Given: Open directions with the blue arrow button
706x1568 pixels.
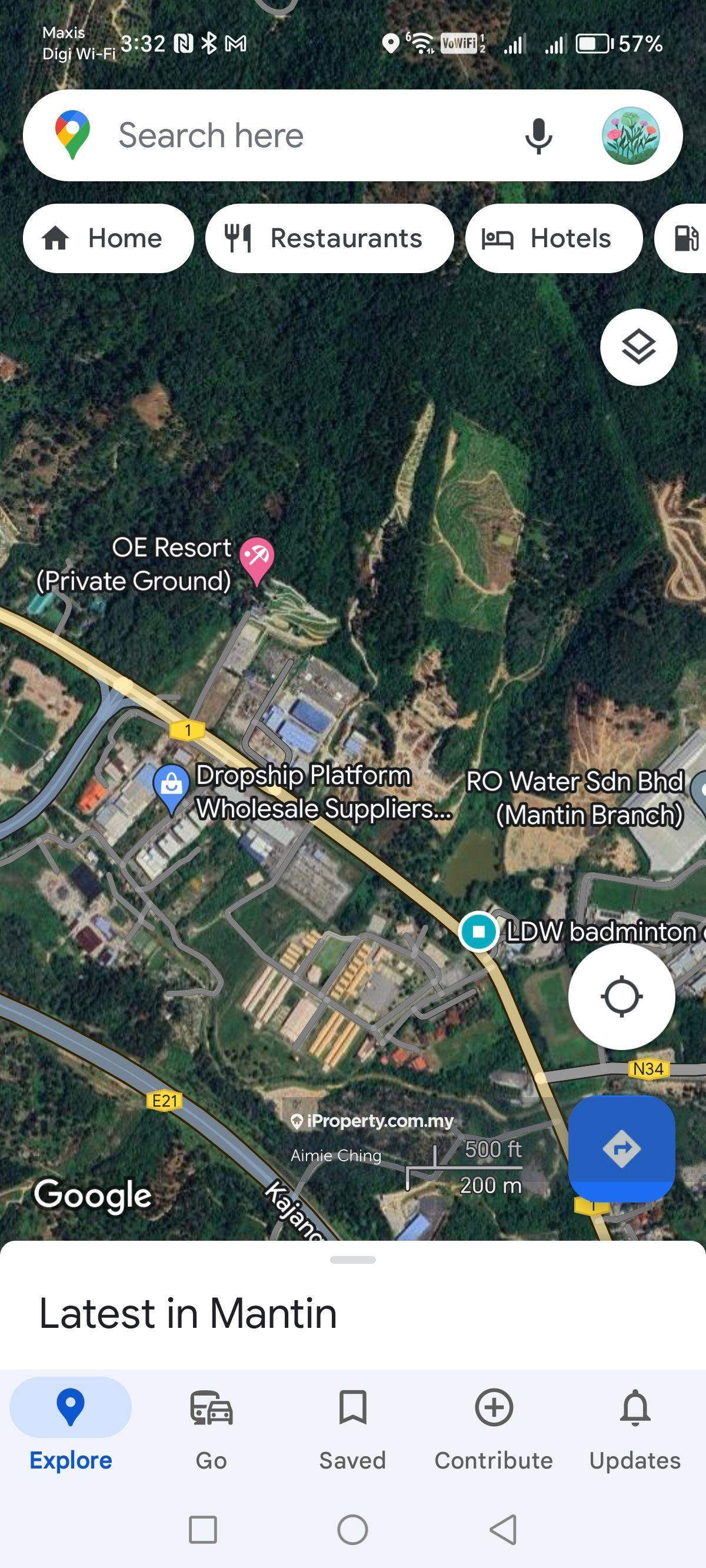Looking at the screenshot, I should [621, 1148].
